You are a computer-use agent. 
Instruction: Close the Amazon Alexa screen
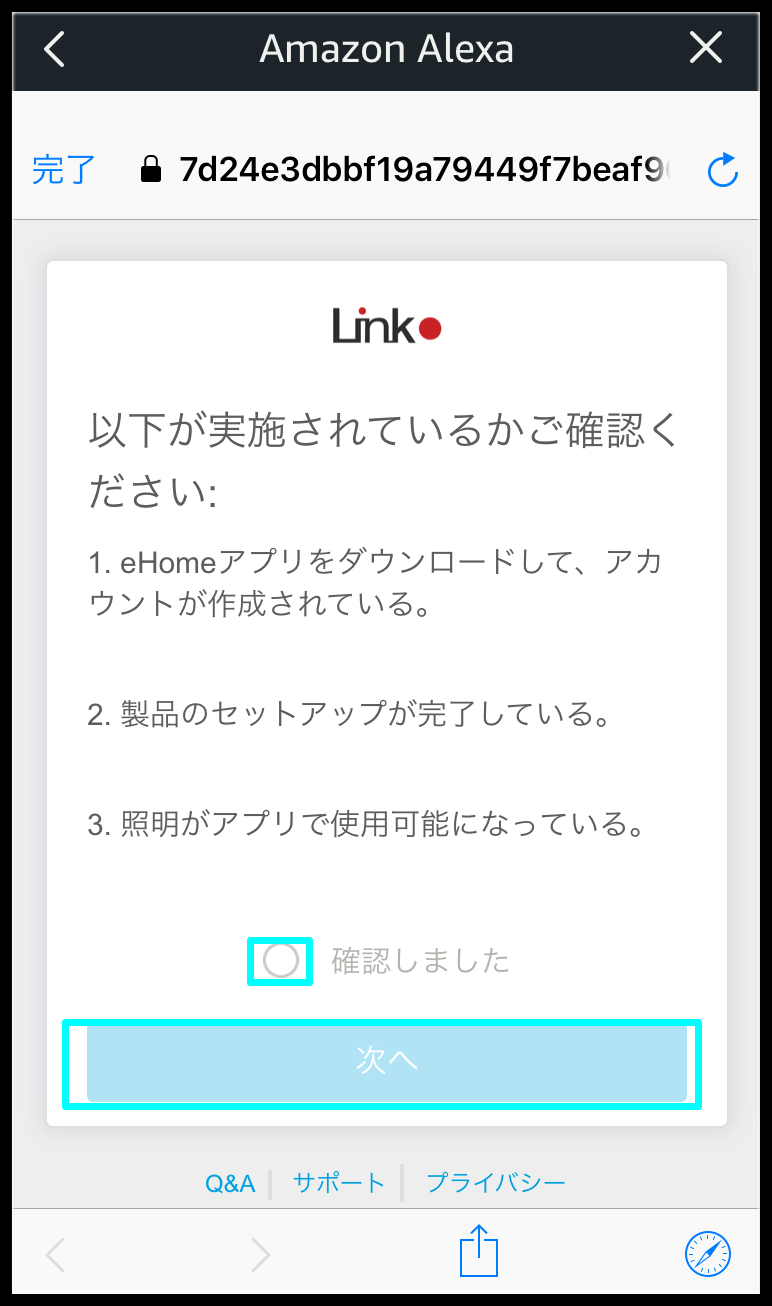point(706,48)
